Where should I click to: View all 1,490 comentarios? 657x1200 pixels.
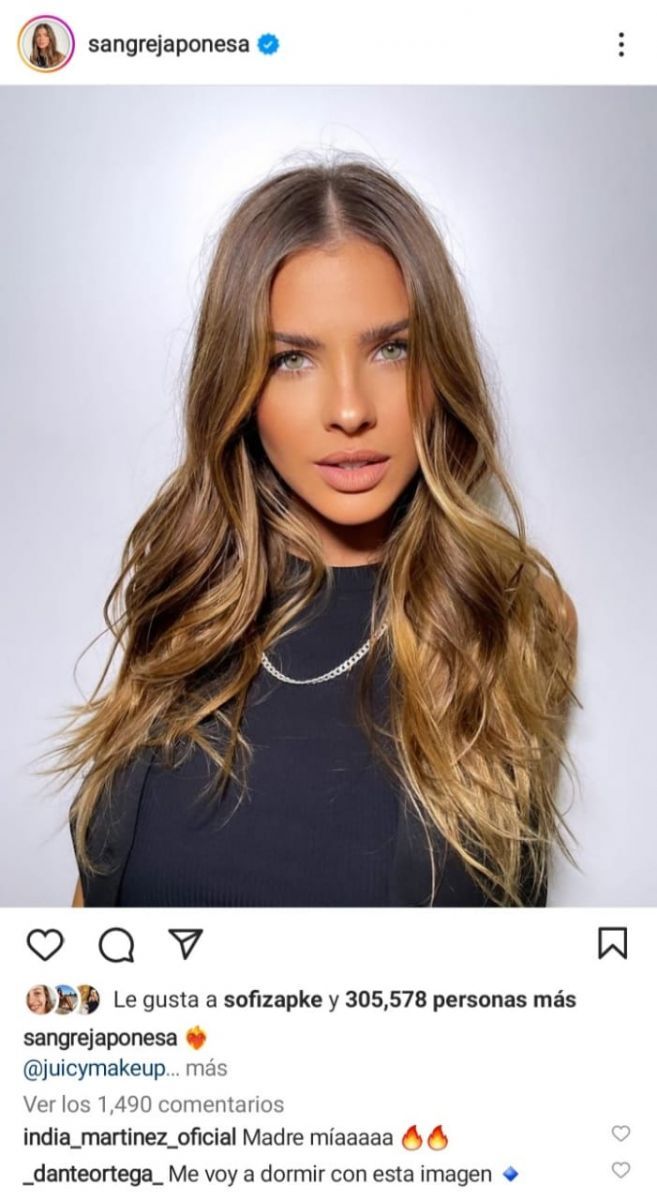coord(153,1104)
